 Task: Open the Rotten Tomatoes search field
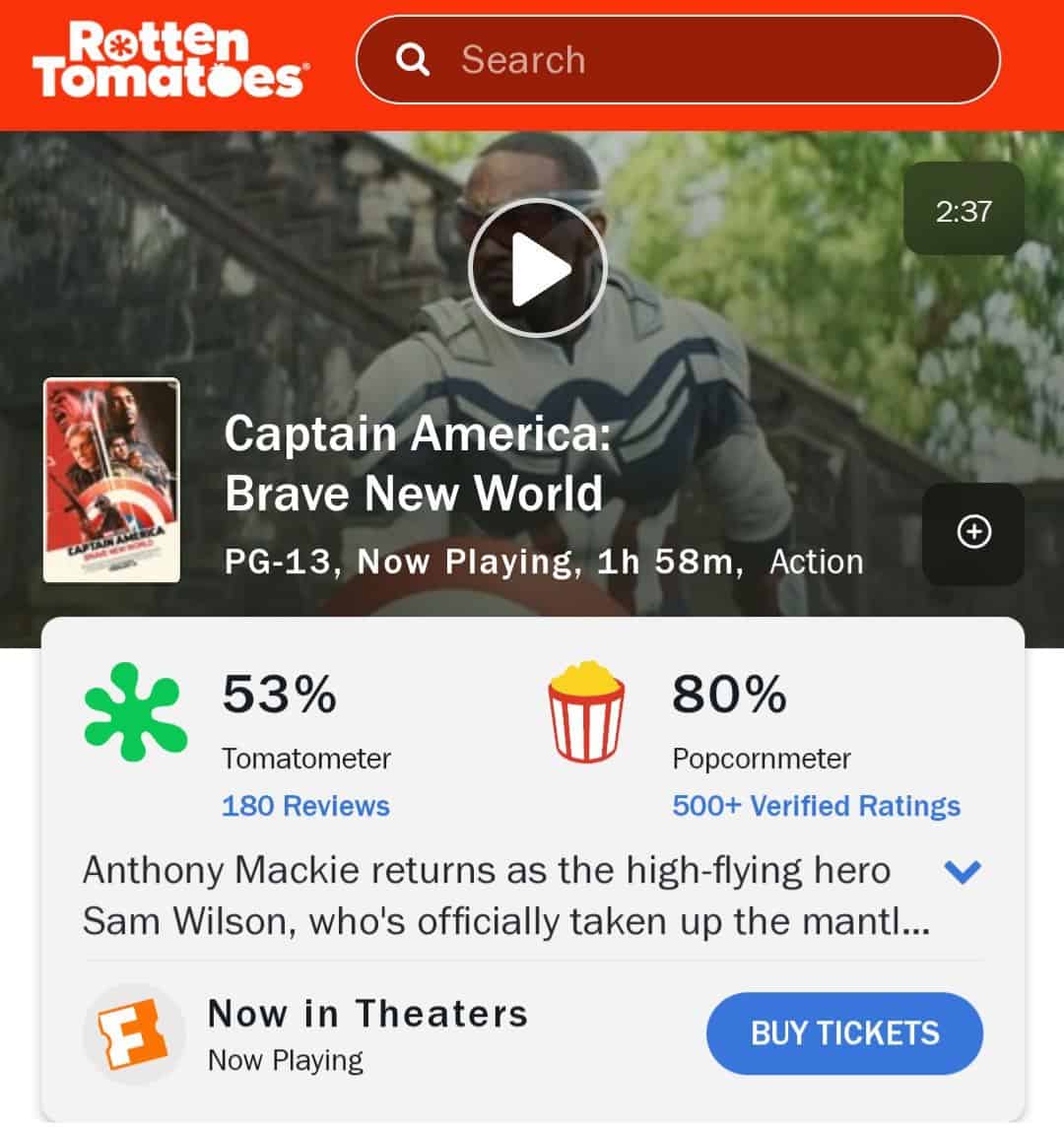pyautogui.click(x=678, y=60)
